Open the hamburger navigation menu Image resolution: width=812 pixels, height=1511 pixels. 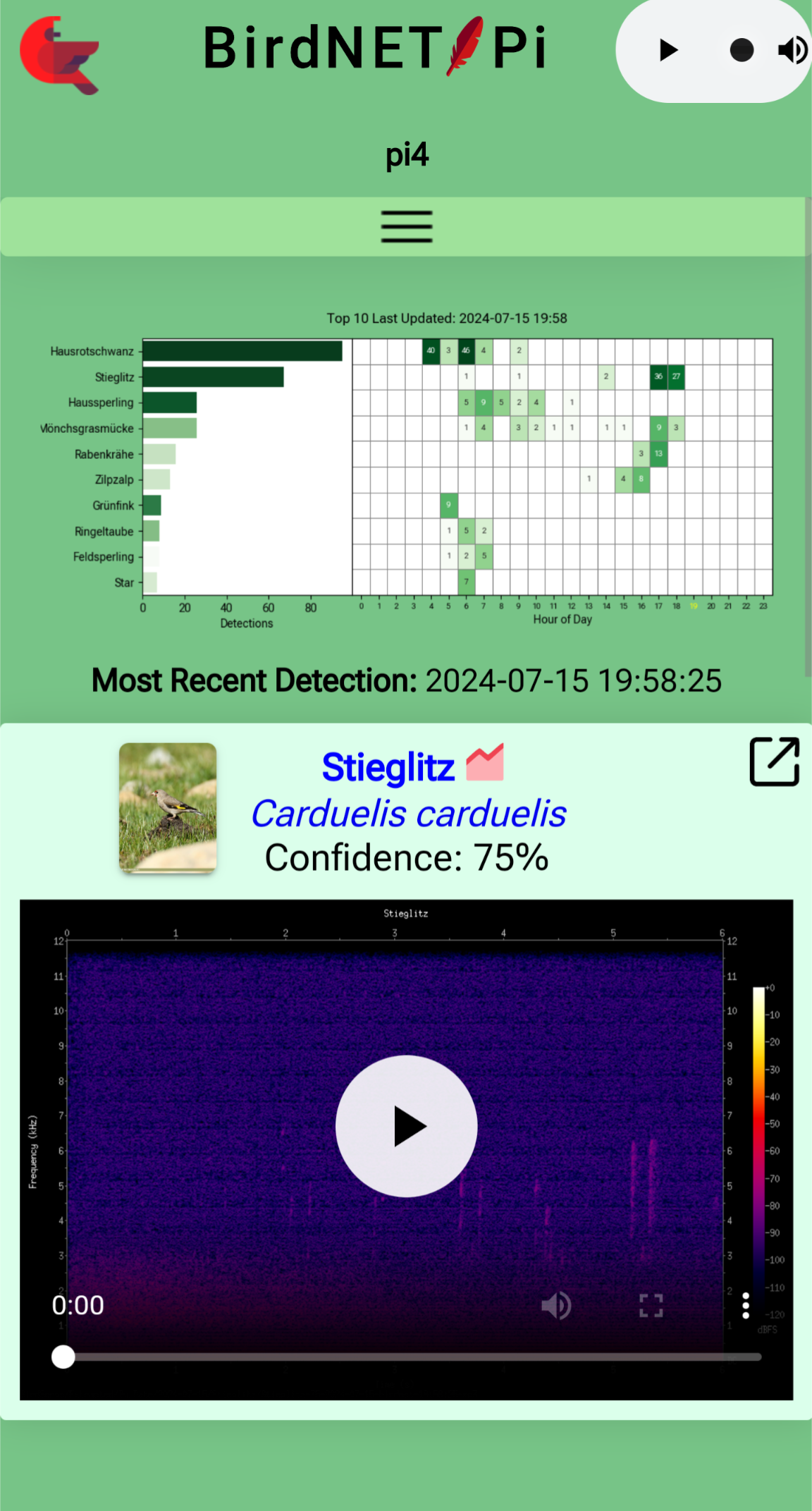(x=406, y=226)
